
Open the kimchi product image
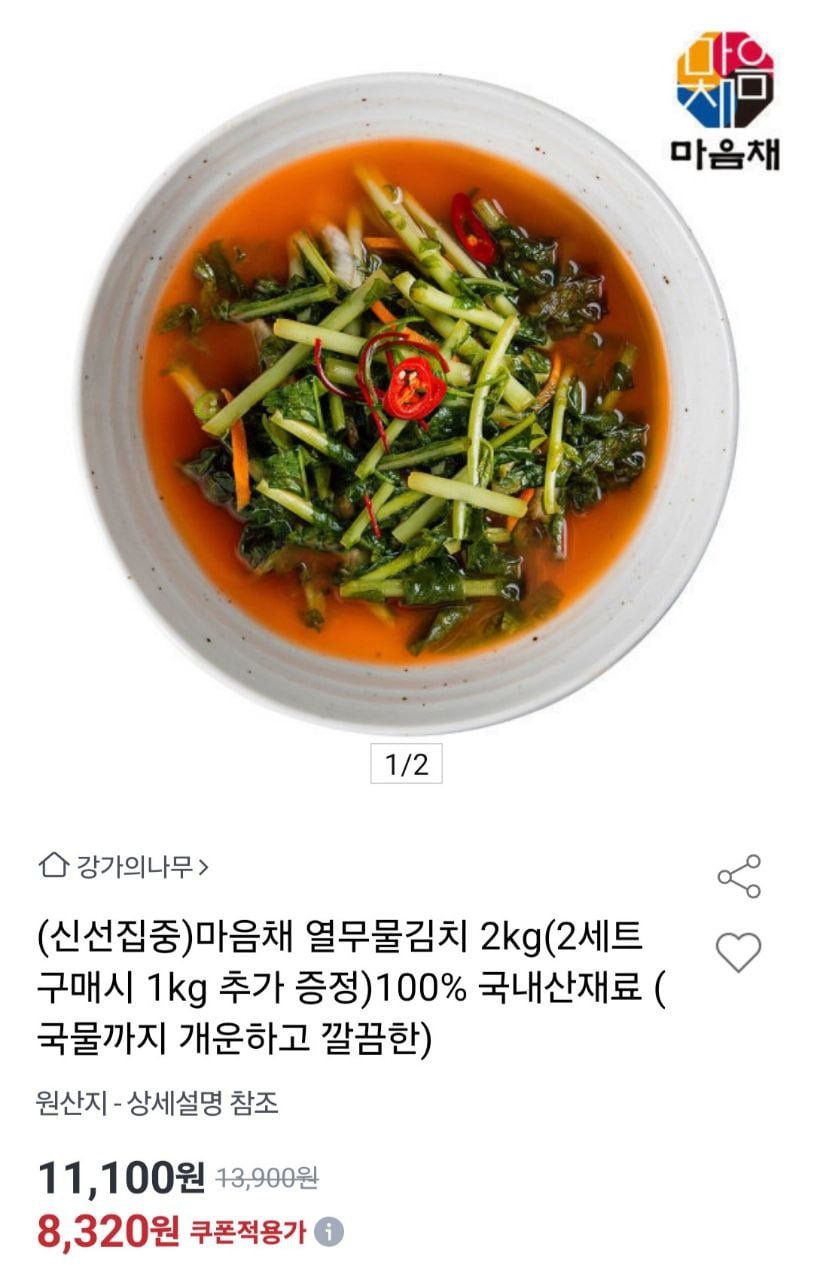[406, 400]
